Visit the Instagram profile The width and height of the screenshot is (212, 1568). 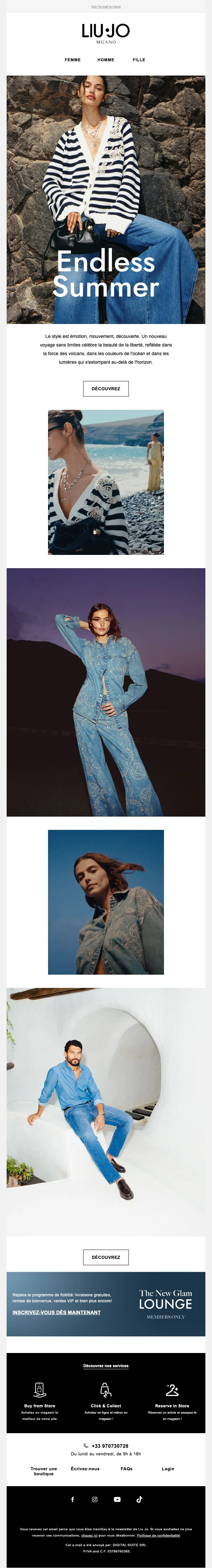click(x=94, y=1499)
